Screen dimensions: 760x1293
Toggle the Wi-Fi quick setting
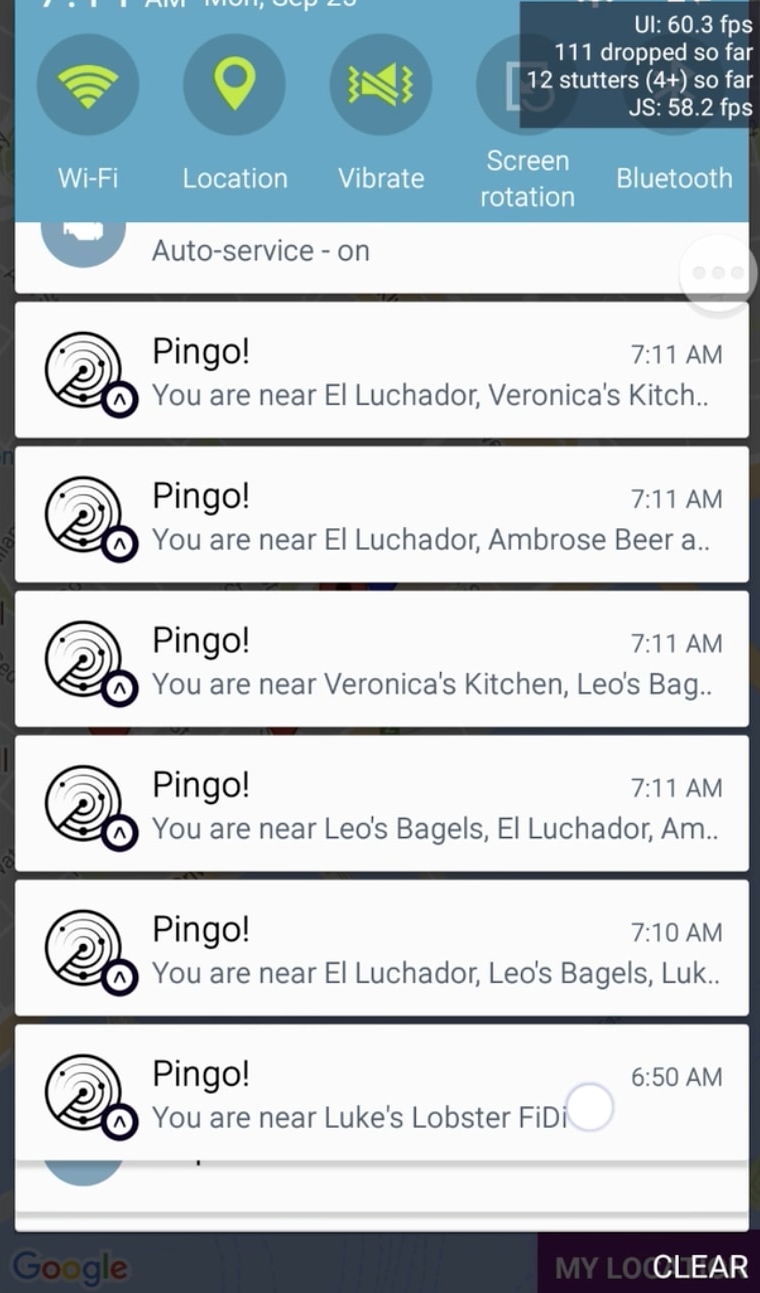(87, 86)
